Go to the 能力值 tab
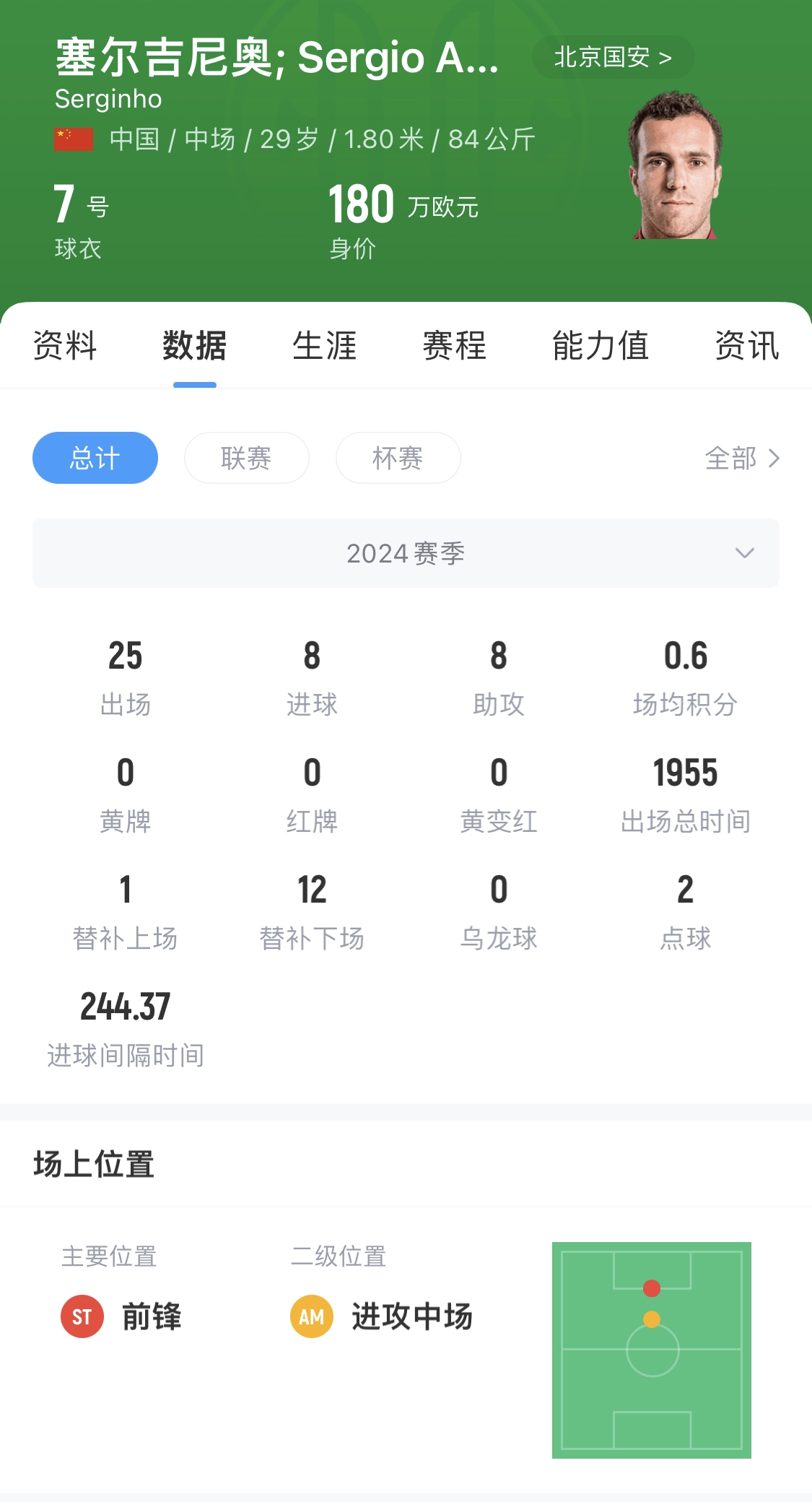The width and height of the screenshot is (812, 1502). click(600, 346)
